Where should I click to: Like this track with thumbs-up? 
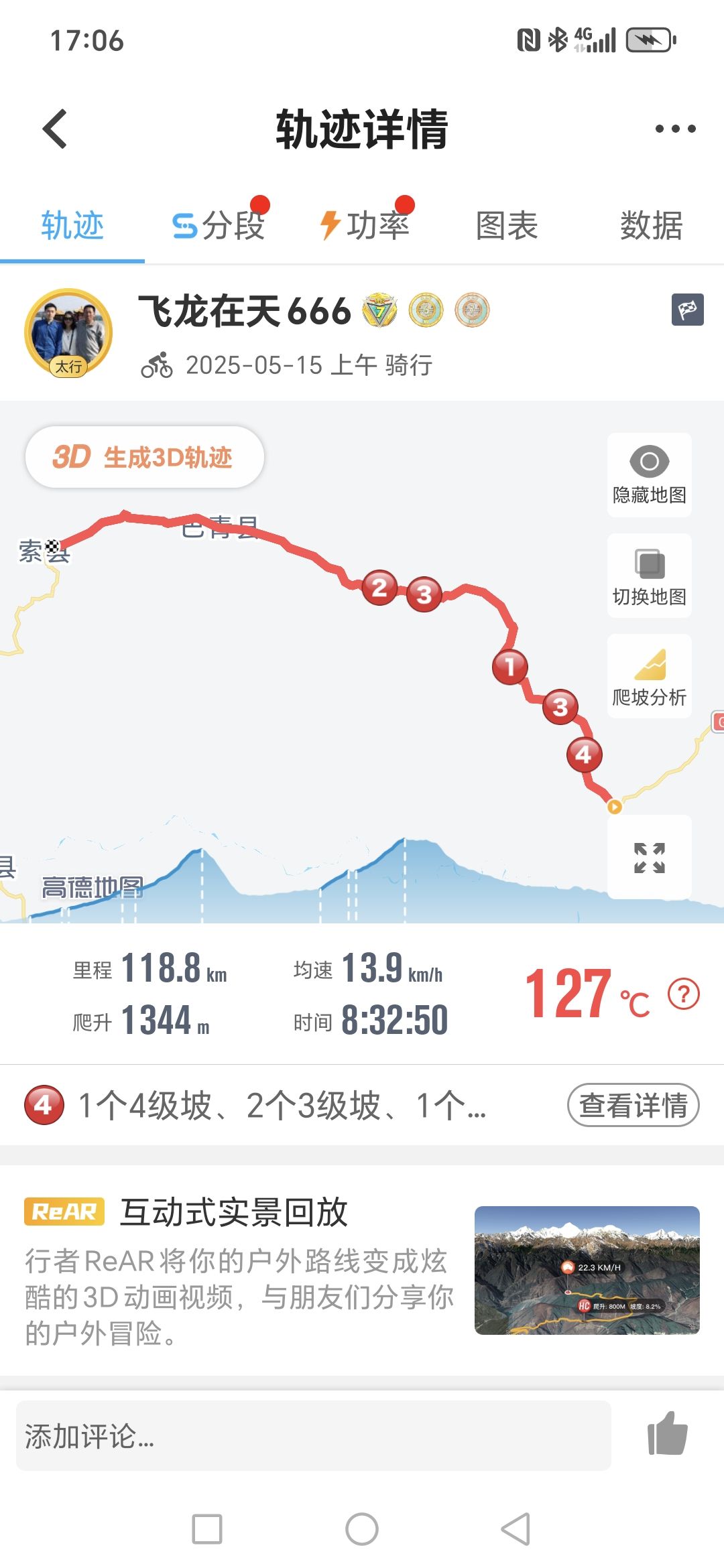pos(667,1434)
